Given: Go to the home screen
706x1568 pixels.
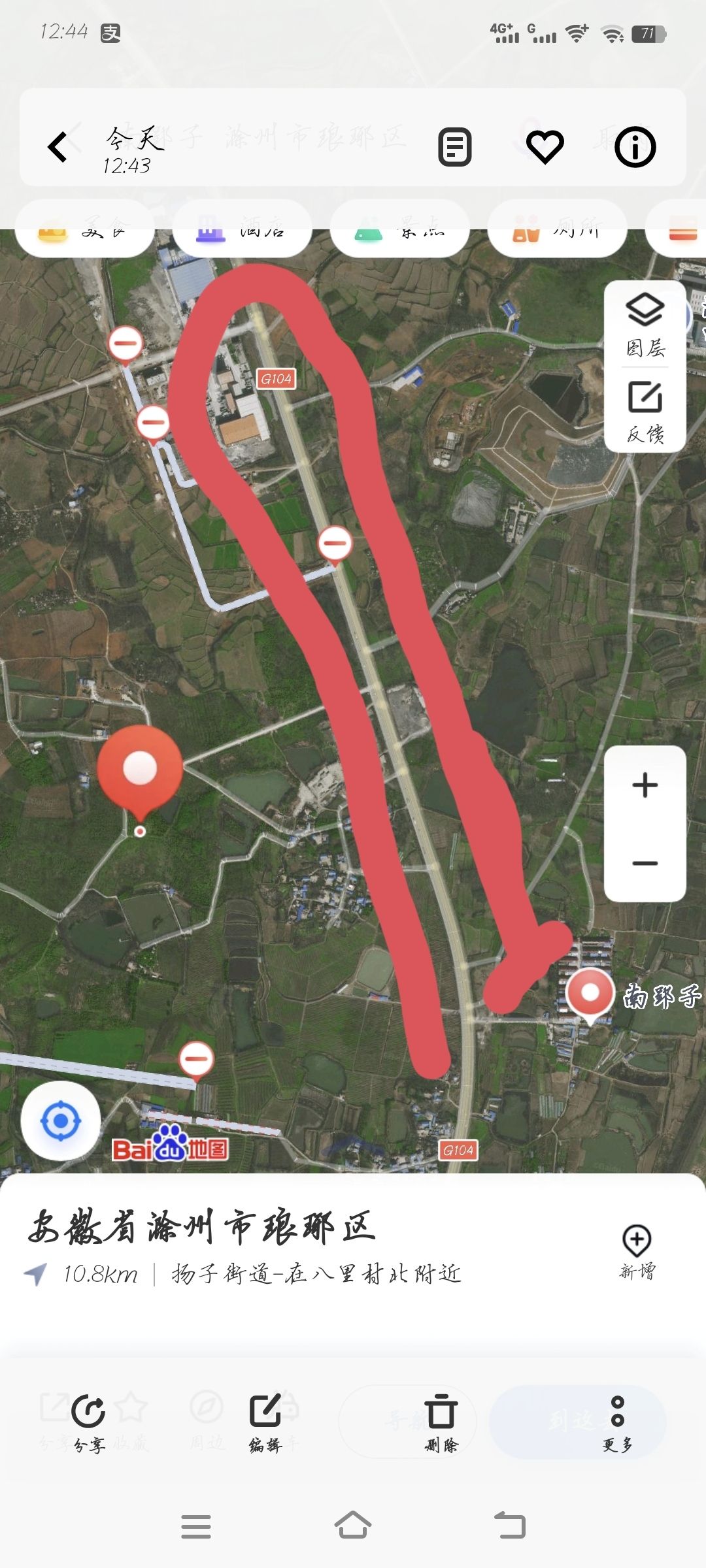Looking at the screenshot, I should click(x=353, y=1526).
